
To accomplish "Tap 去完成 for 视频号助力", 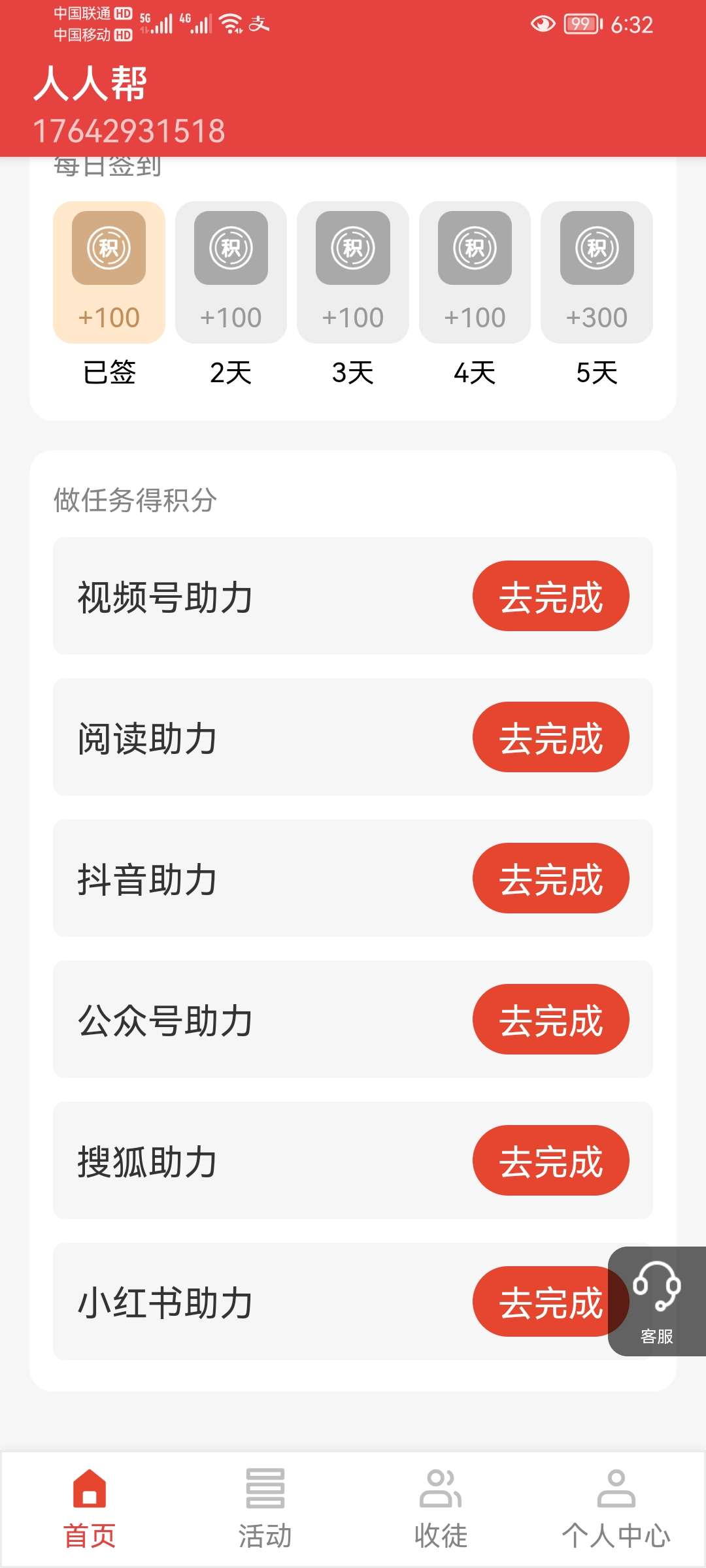I will 550,596.
